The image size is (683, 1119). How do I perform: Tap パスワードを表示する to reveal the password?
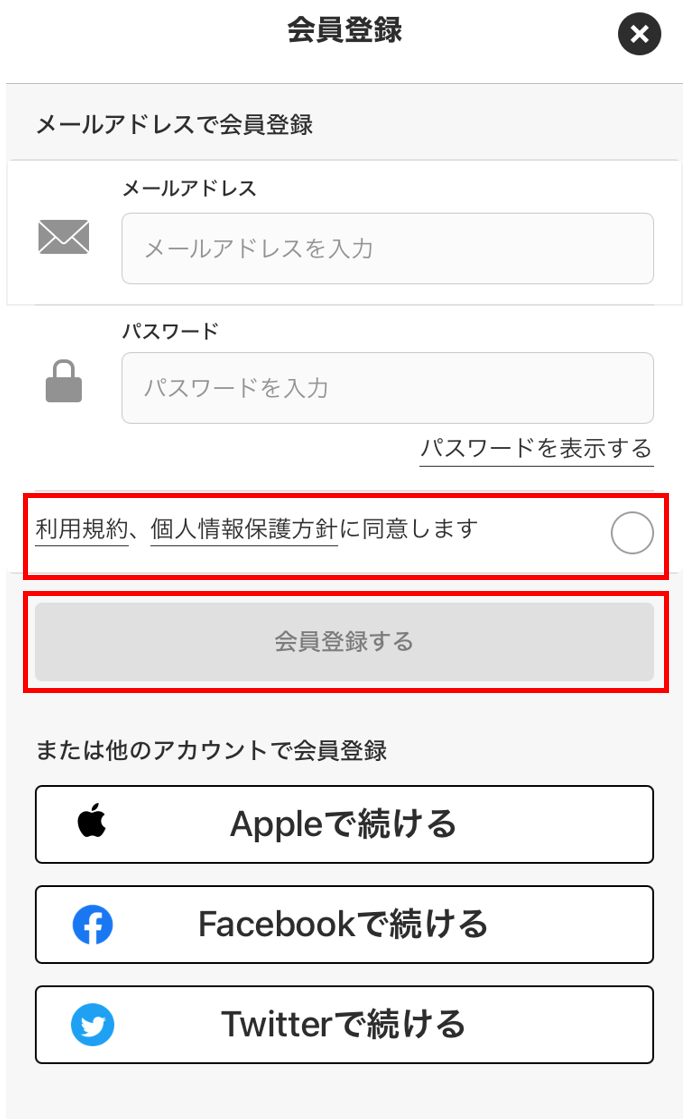[536, 448]
